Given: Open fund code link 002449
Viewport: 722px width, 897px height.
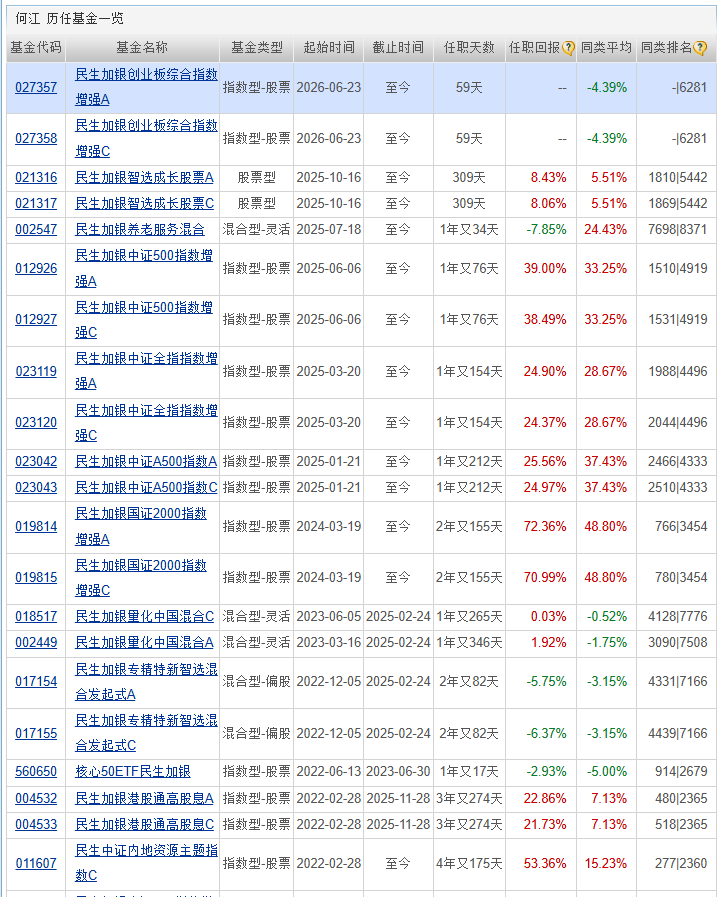Looking at the screenshot, I should pyautogui.click(x=36, y=642).
